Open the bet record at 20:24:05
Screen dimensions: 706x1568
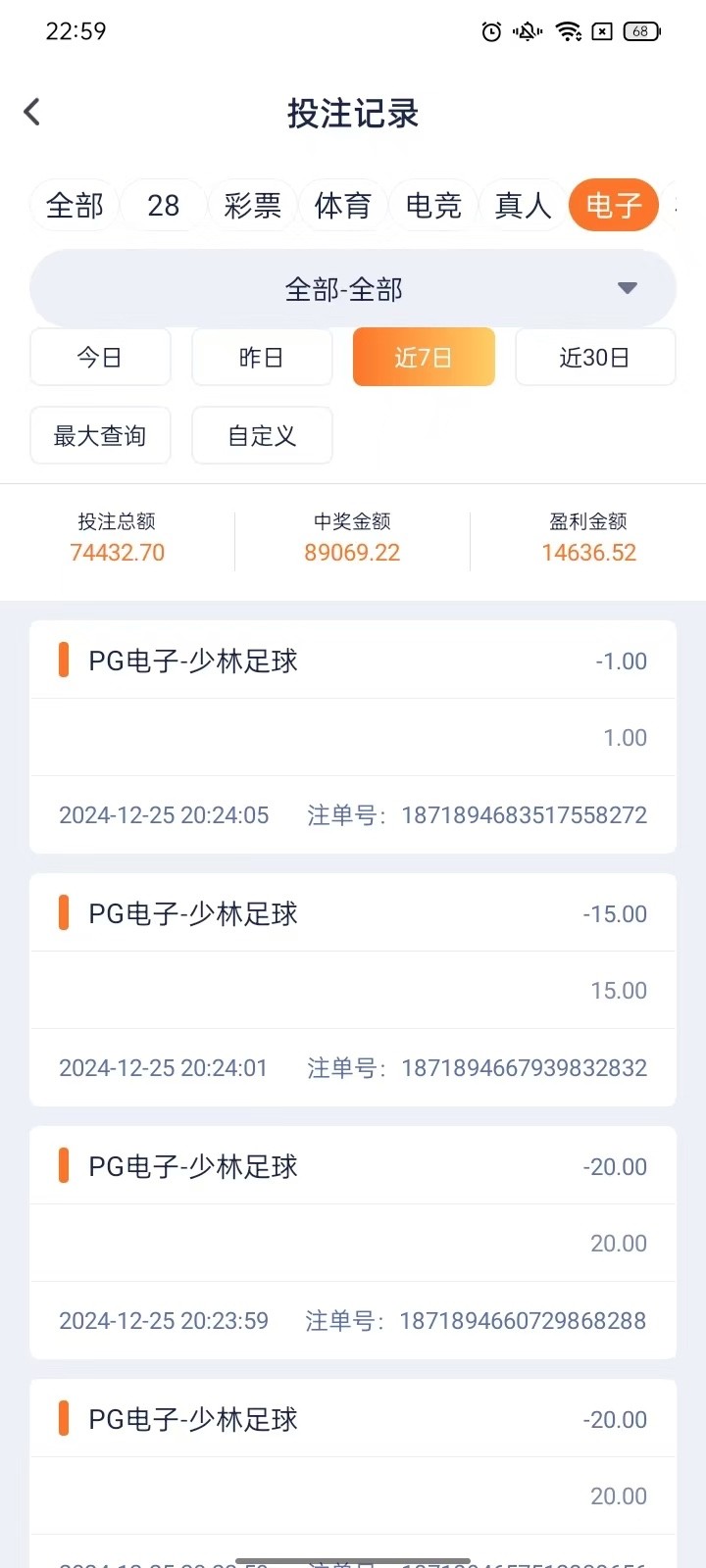pos(353,737)
